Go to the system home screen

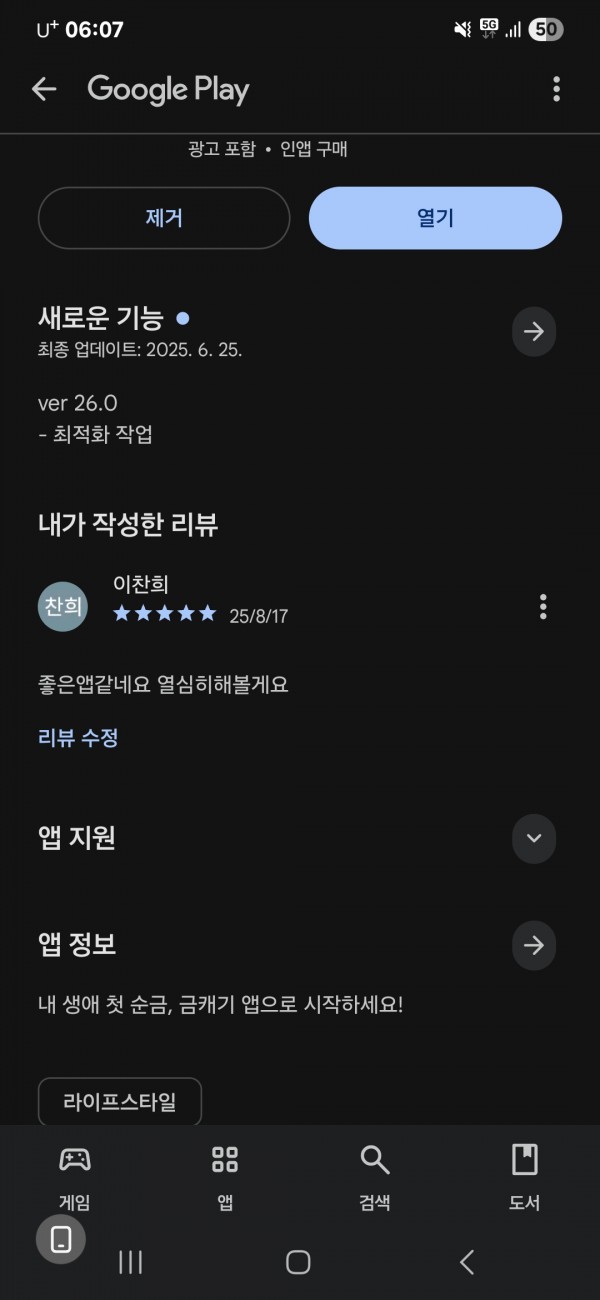click(298, 1262)
